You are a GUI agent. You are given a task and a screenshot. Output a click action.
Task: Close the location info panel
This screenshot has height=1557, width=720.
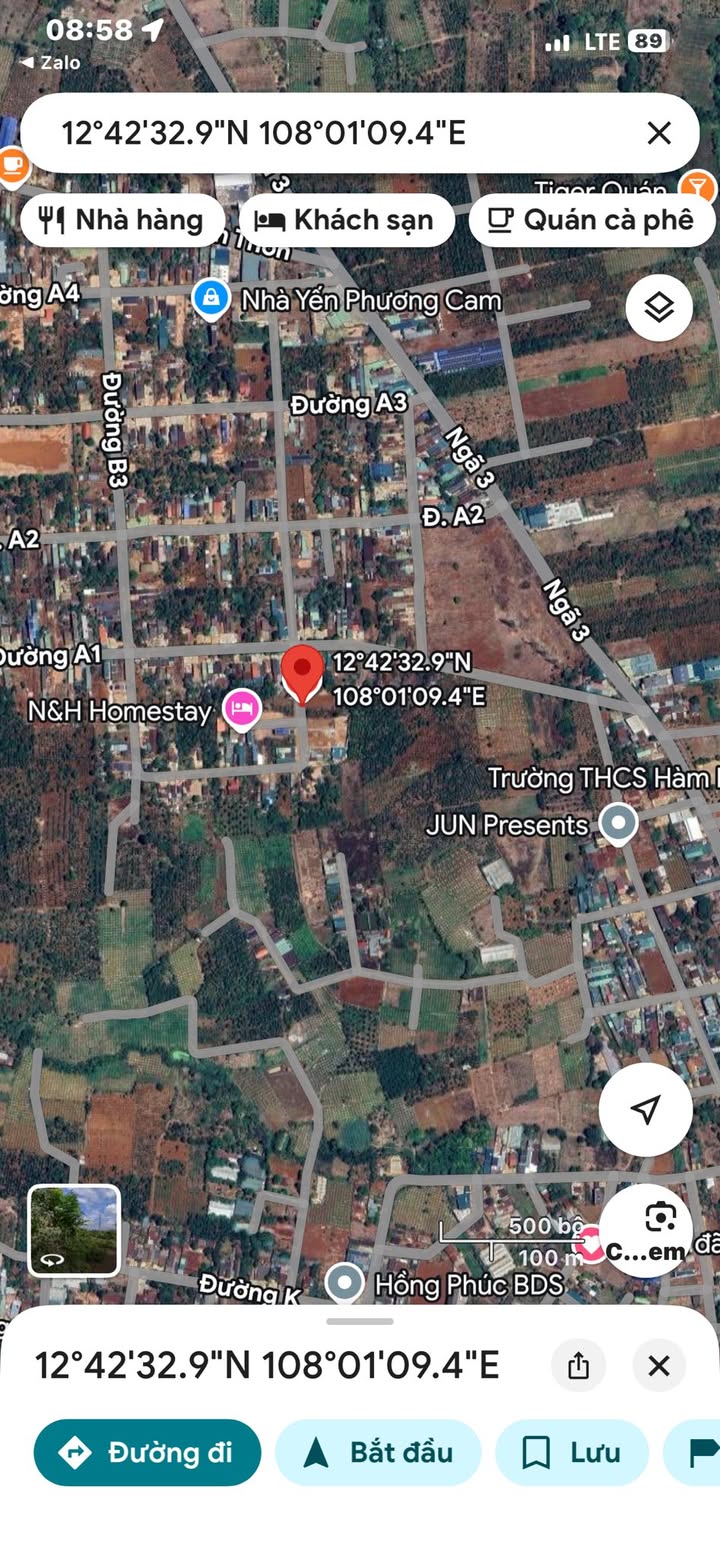(x=658, y=1366)
